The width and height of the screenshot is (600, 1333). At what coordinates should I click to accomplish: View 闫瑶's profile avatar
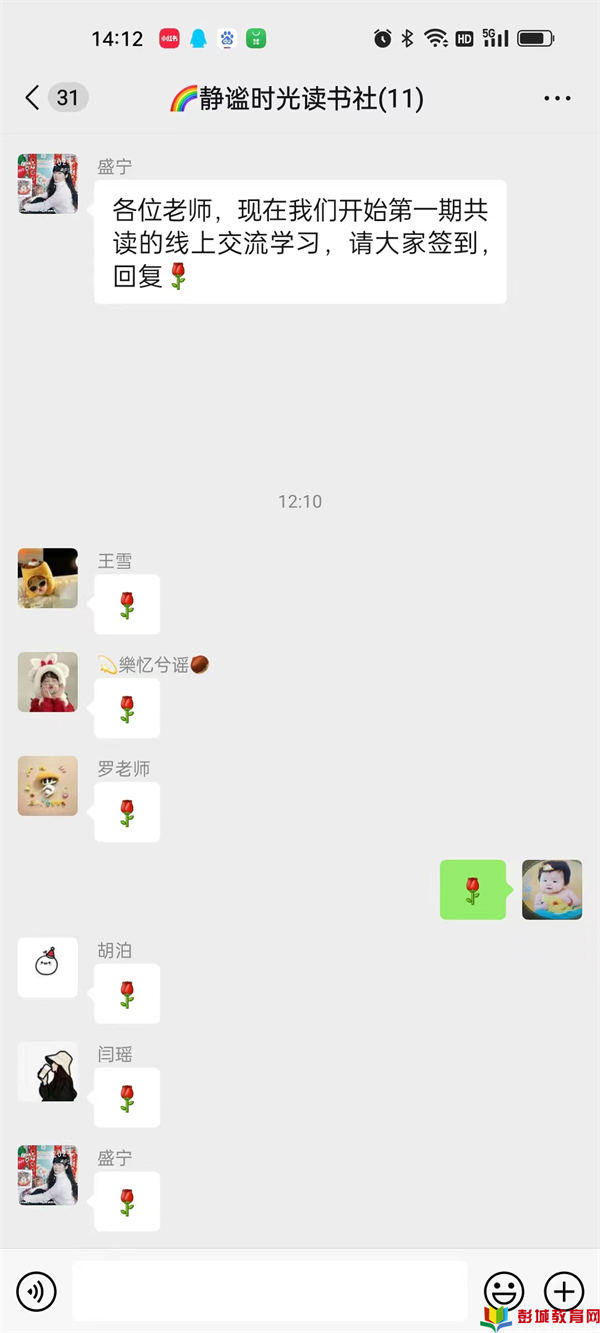pos(48,1071)
